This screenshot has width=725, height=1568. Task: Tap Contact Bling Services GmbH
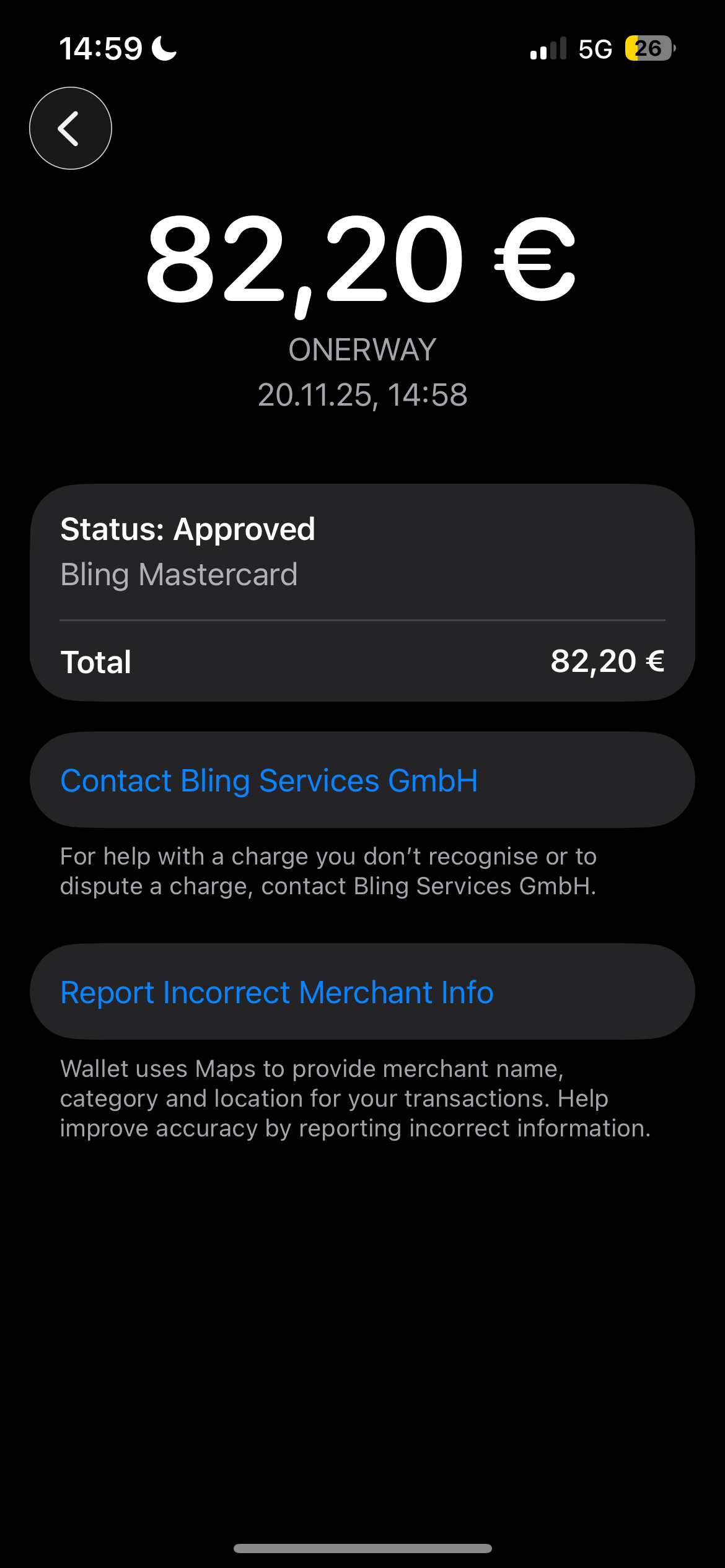click(x=269, y=780)
